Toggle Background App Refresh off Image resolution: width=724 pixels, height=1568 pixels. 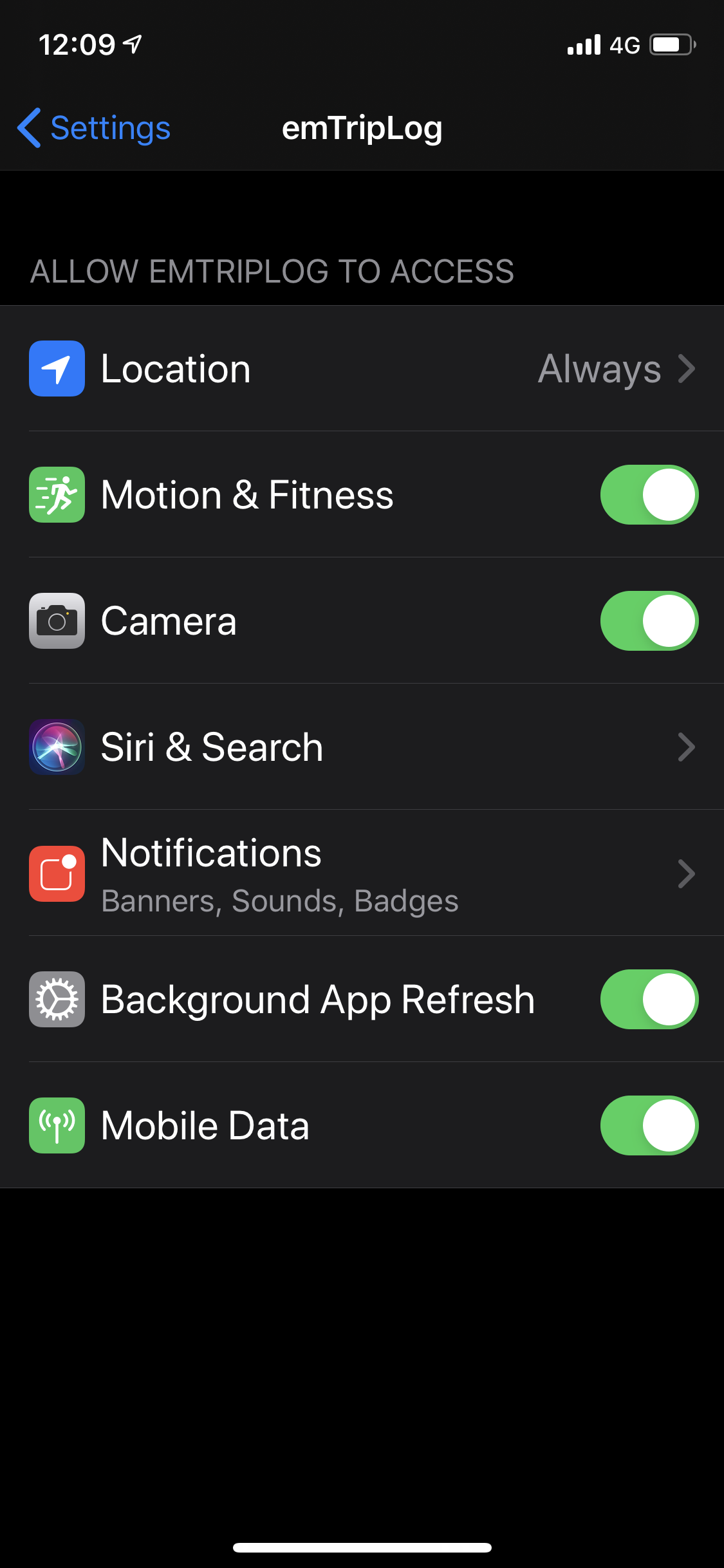pos(649,1000)
